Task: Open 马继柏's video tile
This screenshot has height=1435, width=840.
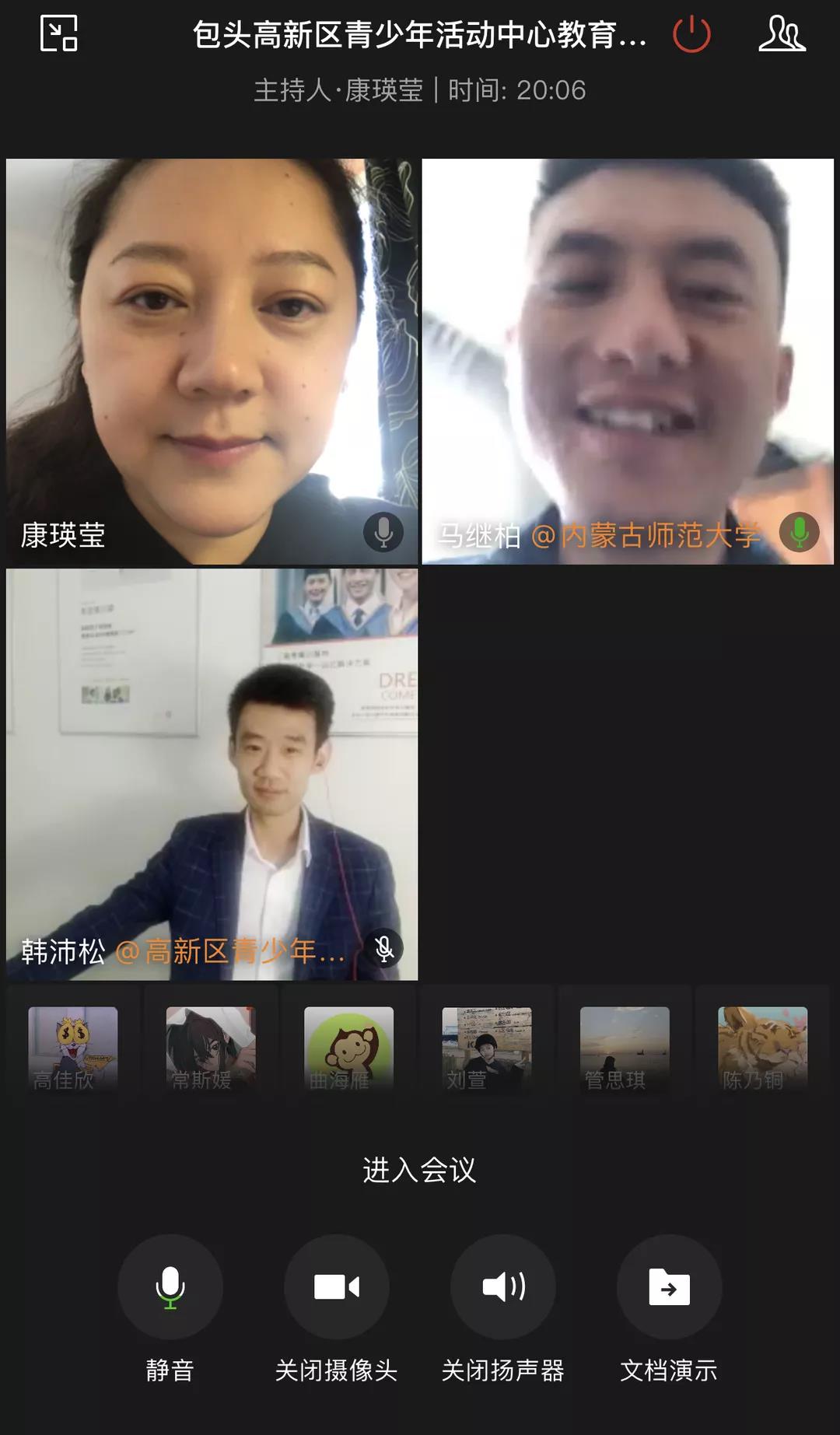Action: (627, 361)
